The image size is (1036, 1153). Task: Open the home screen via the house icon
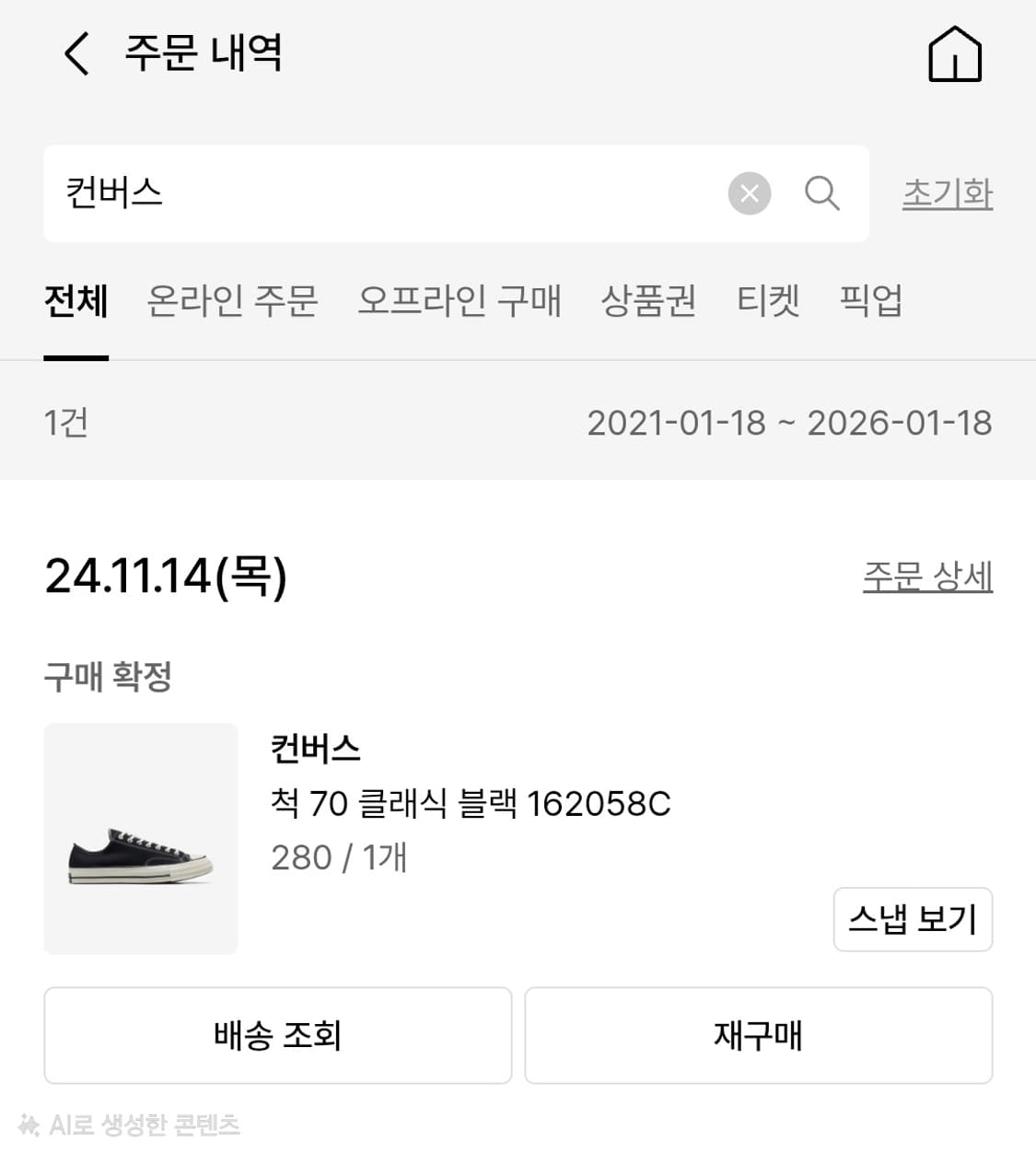tap(955, 54)
